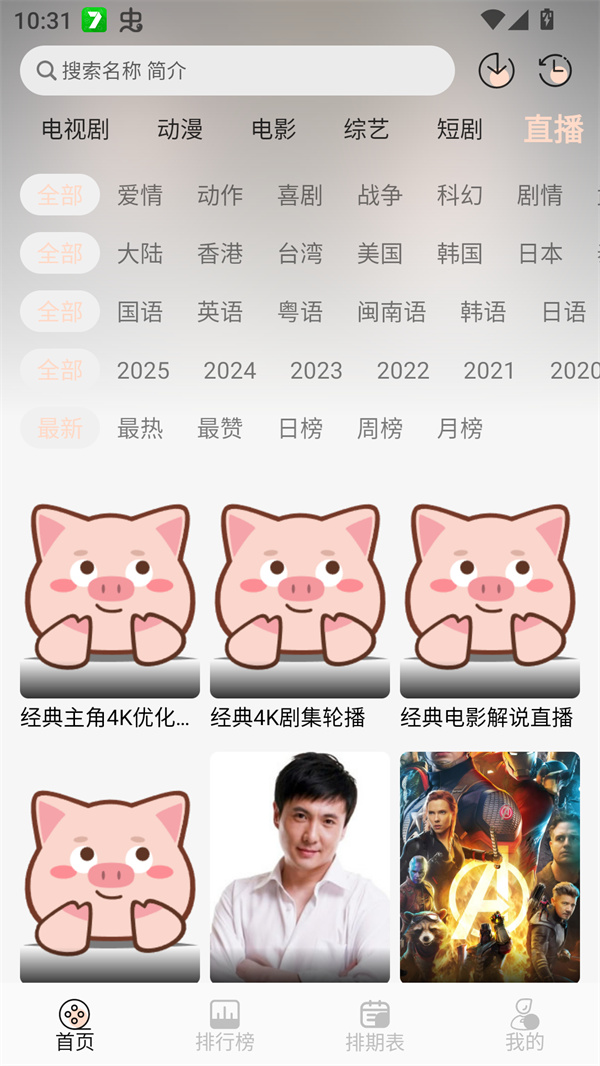Open 经典电影解说直播 channel
This screenshot has height=1066, width=600.
[490, 600]
